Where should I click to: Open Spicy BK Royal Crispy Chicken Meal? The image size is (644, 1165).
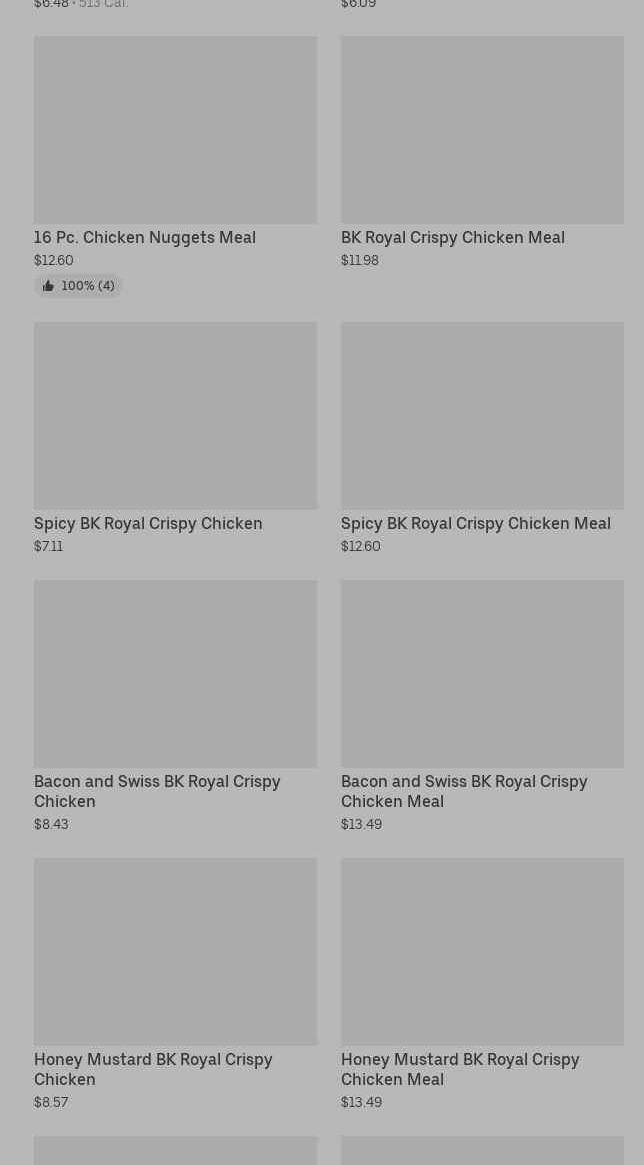pos(482,438)
